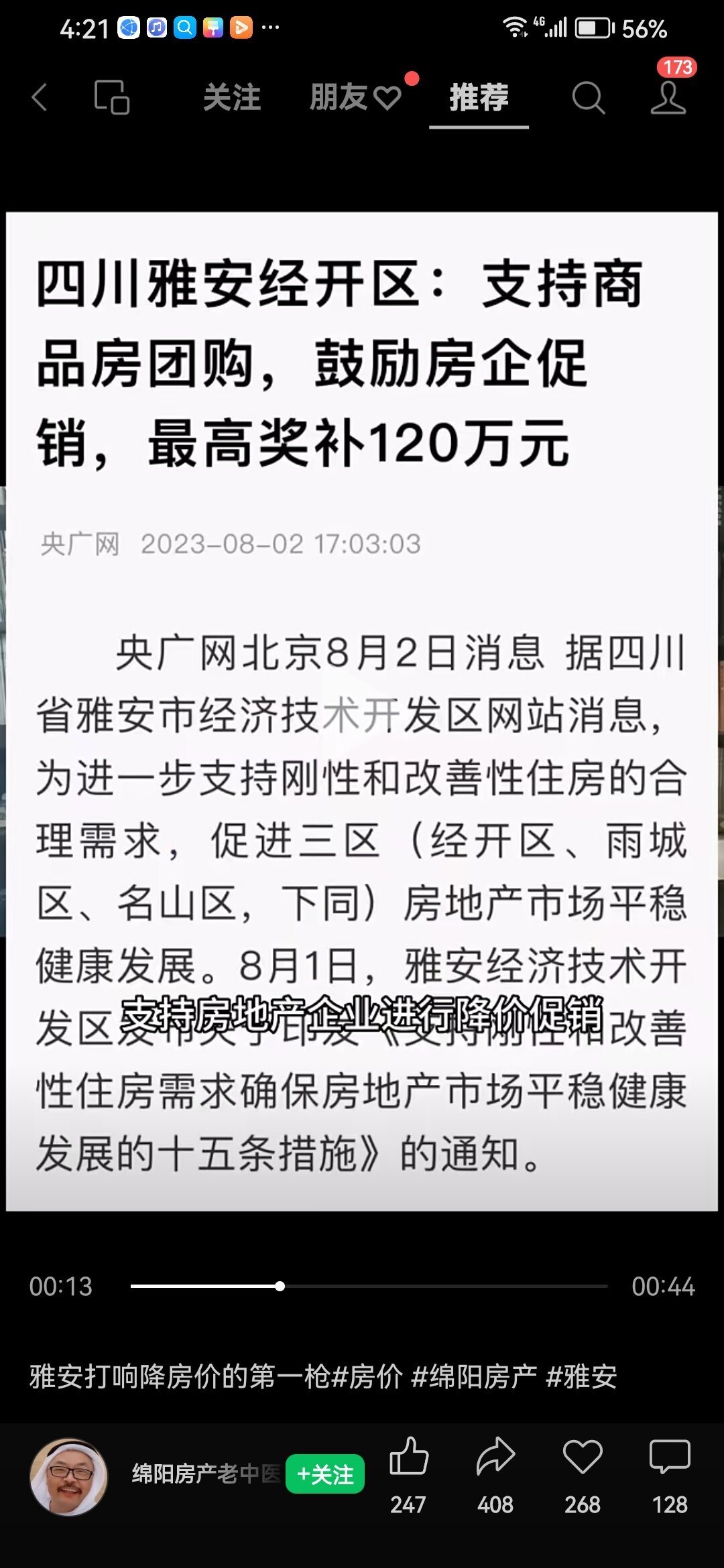Seek using the video progress bar
This screenshot has width=724, height=1568.
(x=369, y=1286)
